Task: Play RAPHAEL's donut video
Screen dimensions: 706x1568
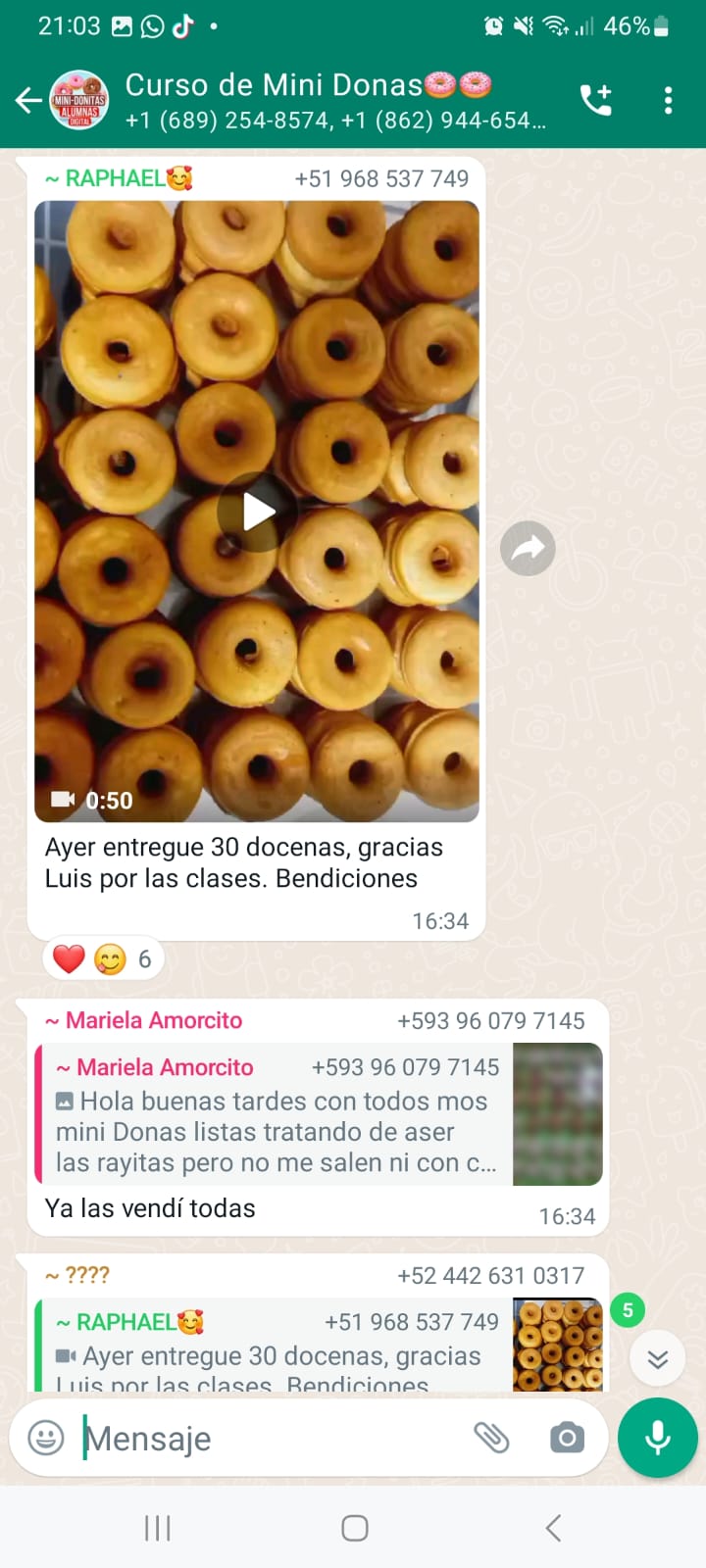Action: (x=257, y=512)
